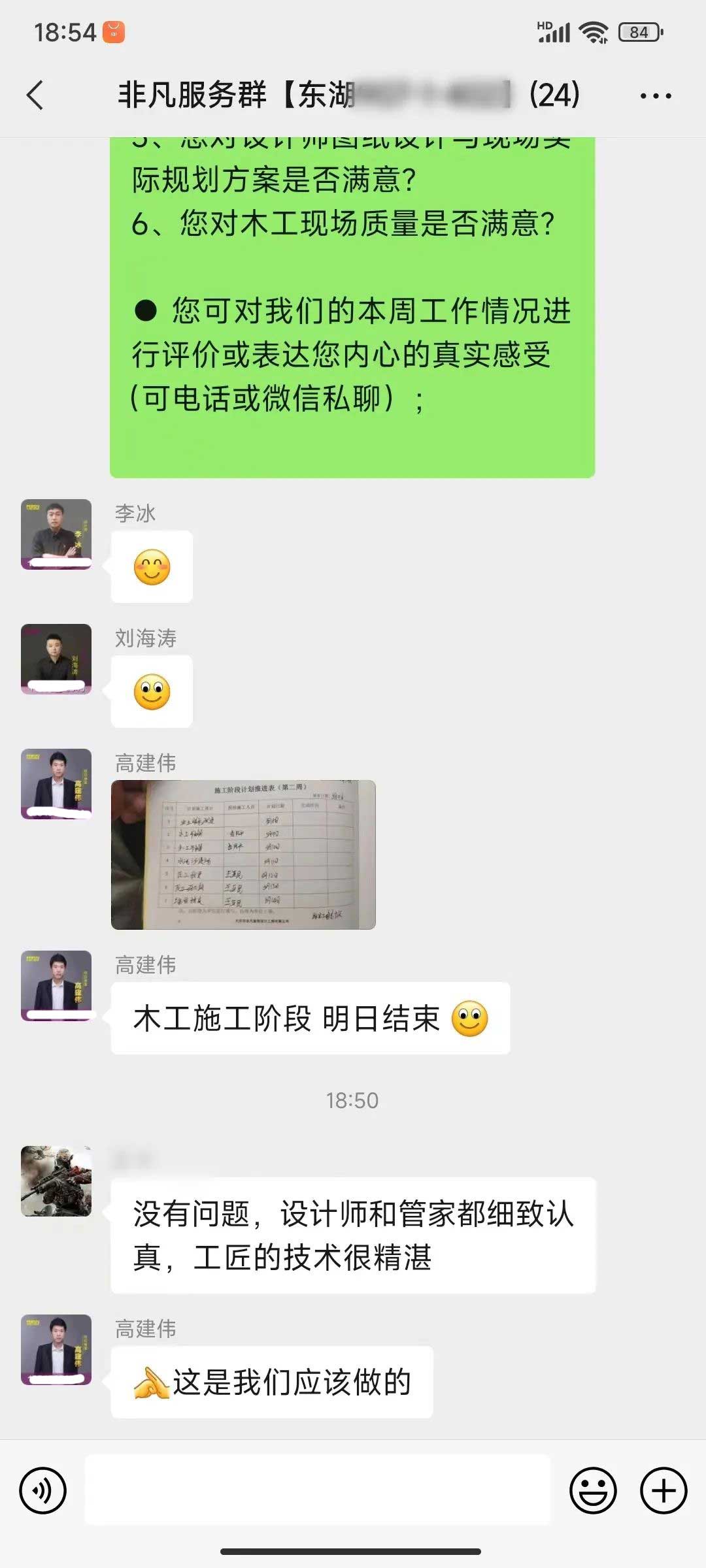Open the soldier avatar user's profile

[x=56, y=1181]
